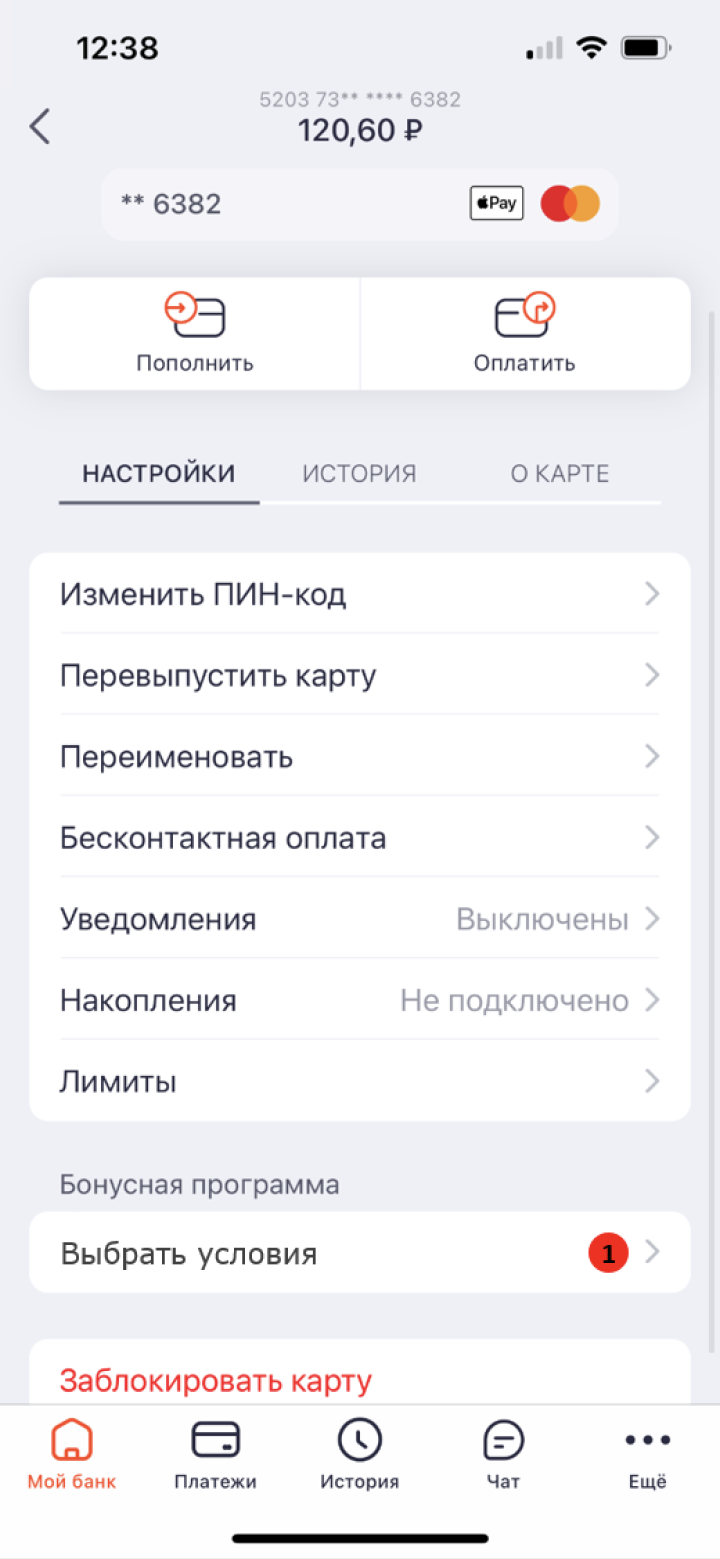Screen dimensions: 720x1559
Task: Open the Ещё tab
Action: click(647, 1455)
